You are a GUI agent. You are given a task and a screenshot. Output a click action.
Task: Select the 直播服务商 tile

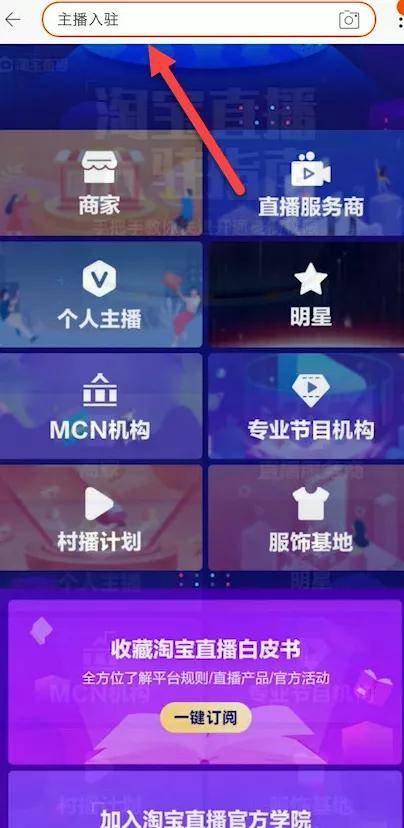(306, 183)
